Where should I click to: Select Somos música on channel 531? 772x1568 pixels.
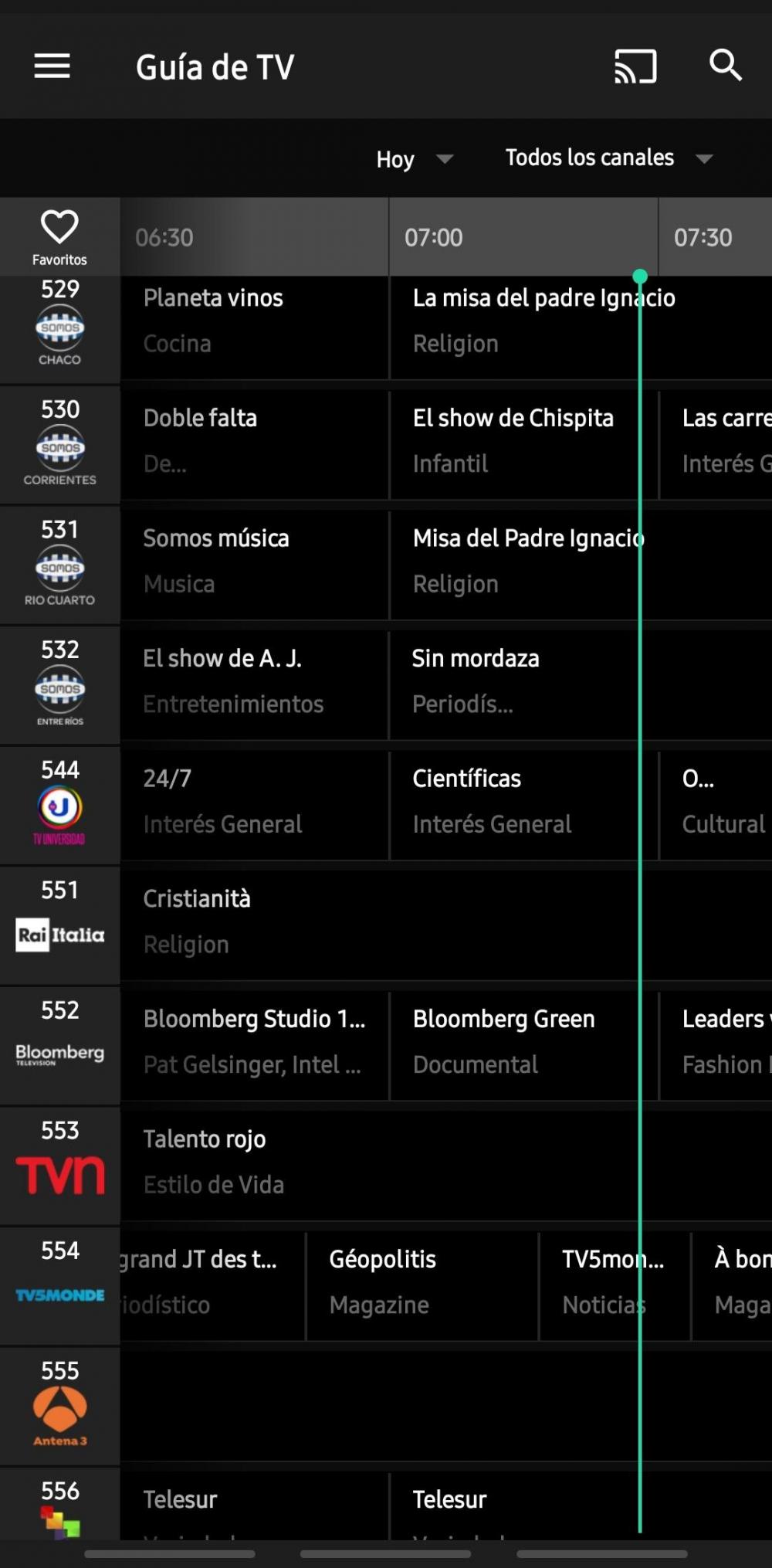pyautogui.click(x=254, y=561)
